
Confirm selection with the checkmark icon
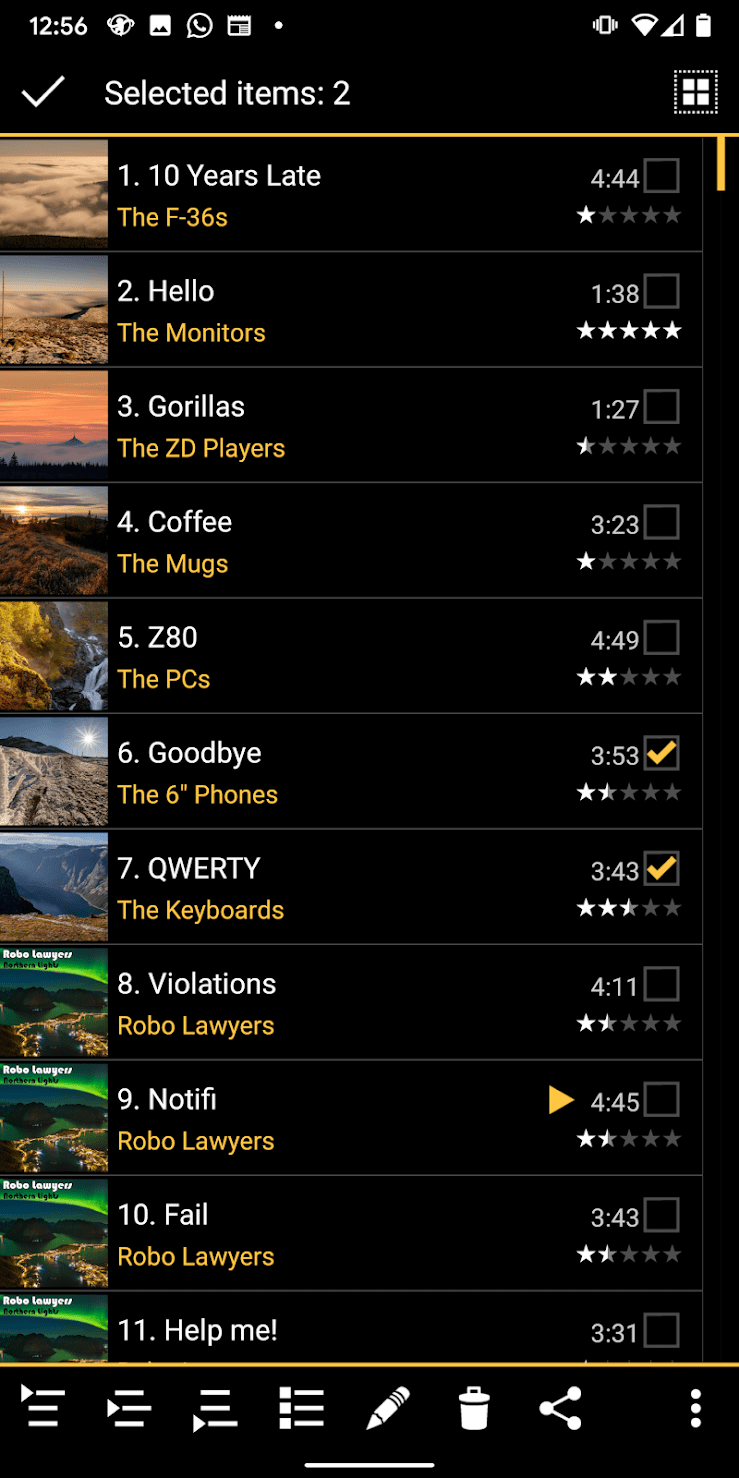point(43,92)
